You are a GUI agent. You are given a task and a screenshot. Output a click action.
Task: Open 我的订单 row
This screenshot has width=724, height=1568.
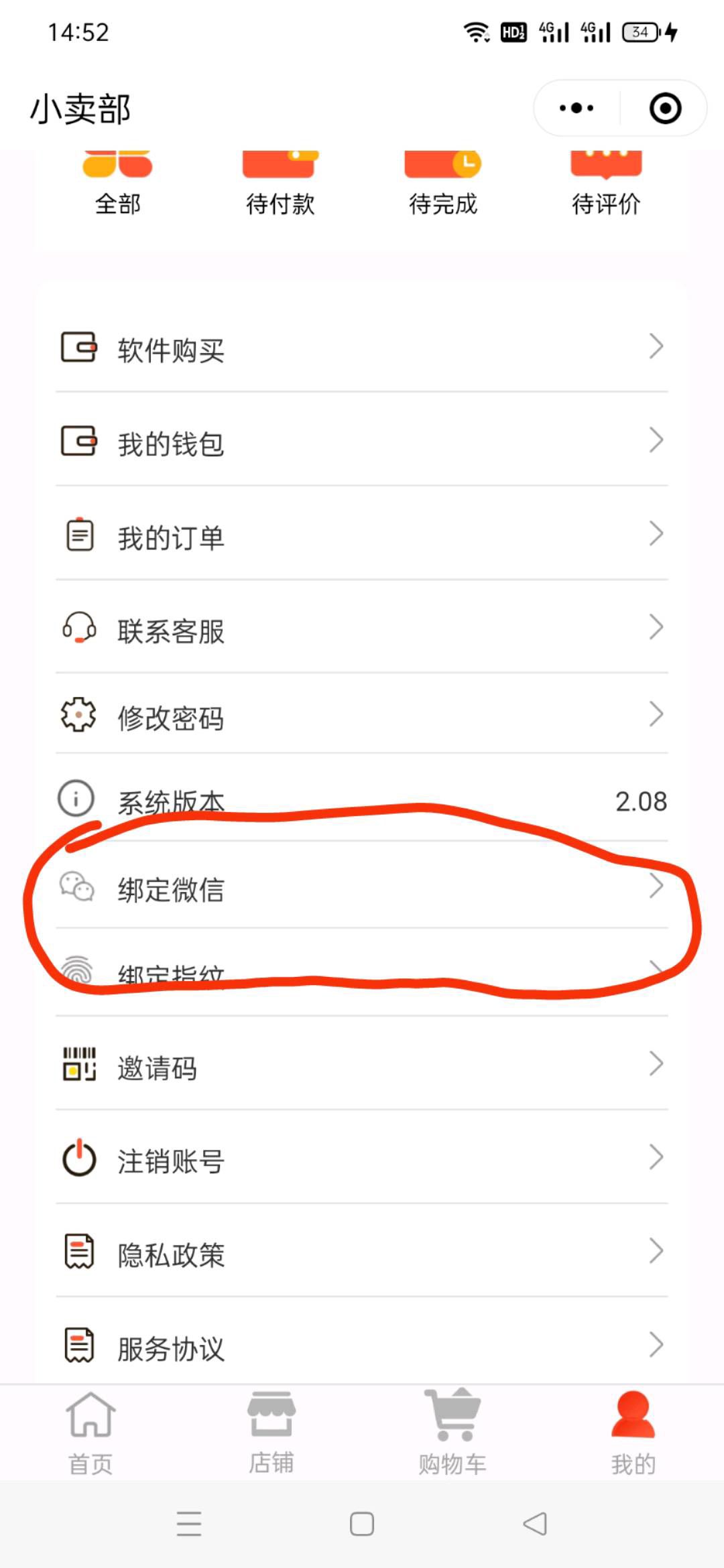[x=362, y=535]
